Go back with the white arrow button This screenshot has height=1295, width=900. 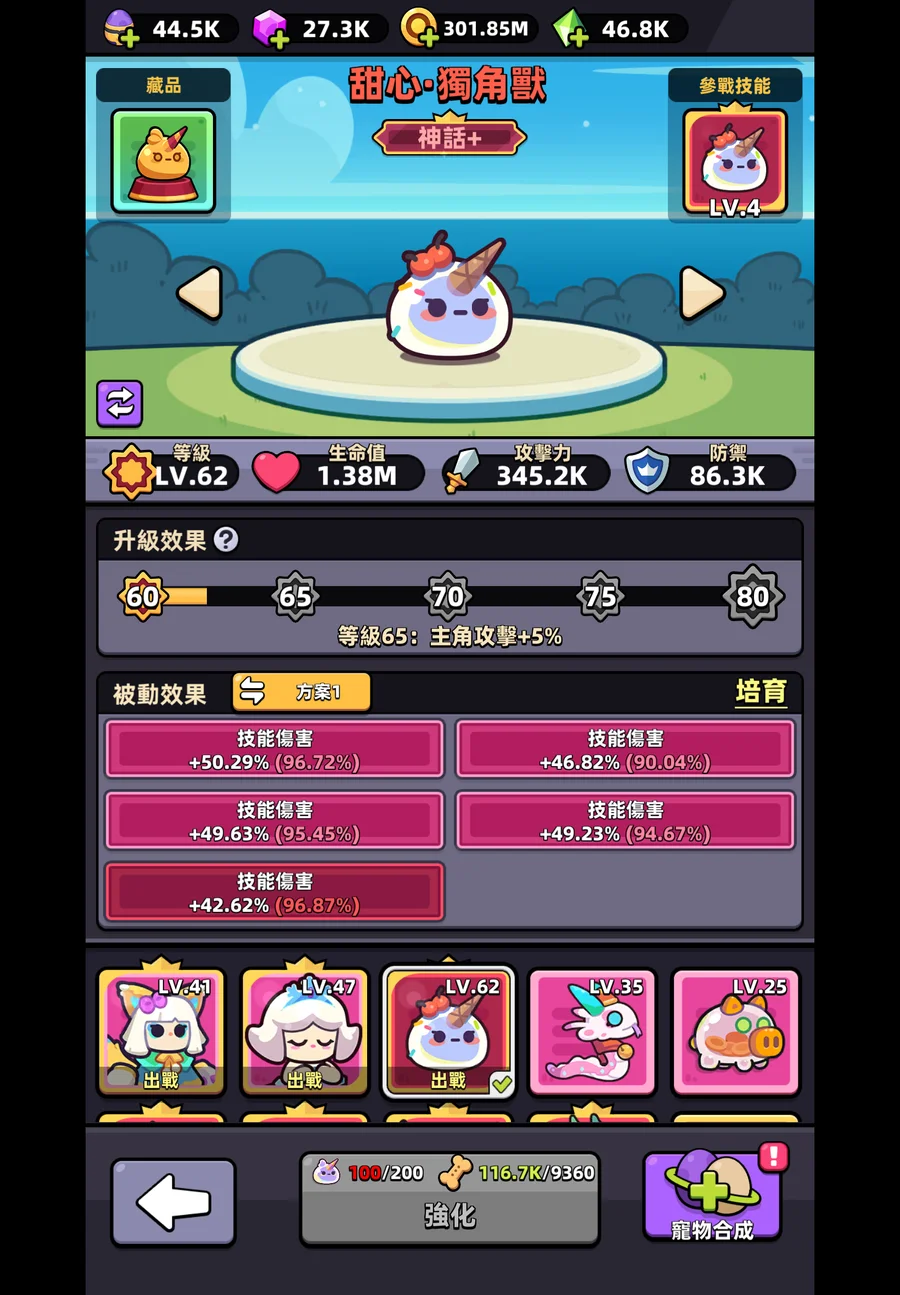tap(173, 1202)
